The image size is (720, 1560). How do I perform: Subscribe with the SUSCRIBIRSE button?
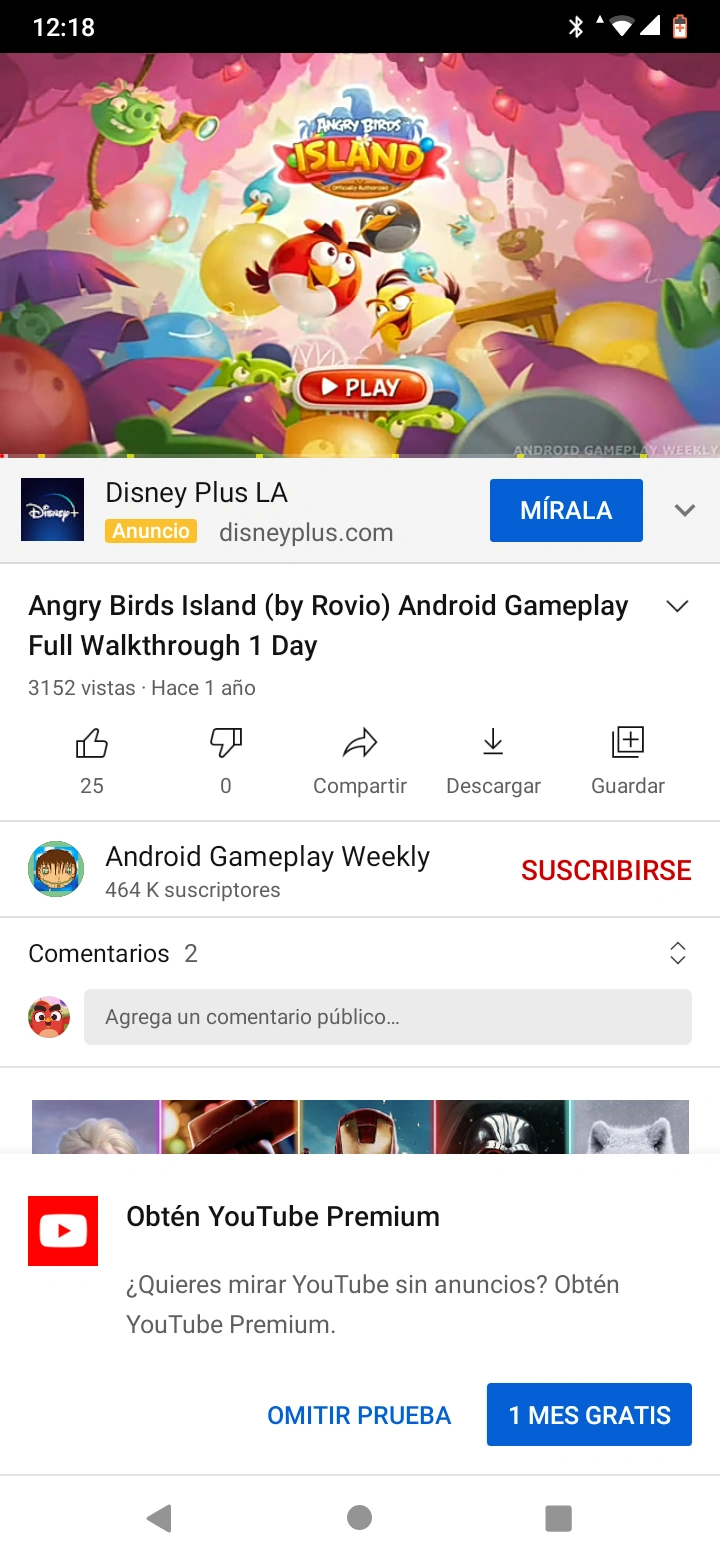(x=606, y=870)
